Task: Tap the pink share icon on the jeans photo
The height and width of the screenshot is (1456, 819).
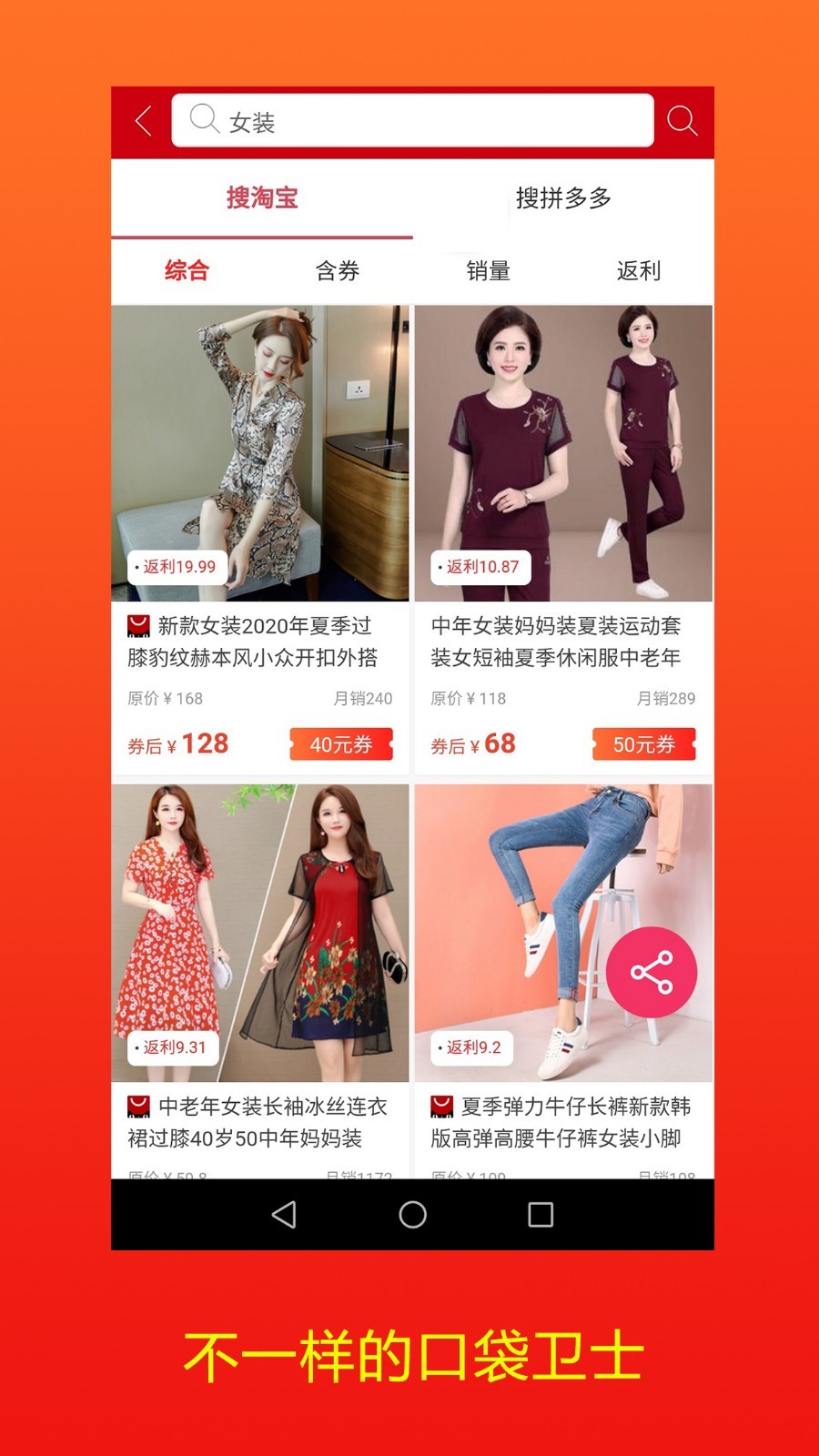Action: 652,972
